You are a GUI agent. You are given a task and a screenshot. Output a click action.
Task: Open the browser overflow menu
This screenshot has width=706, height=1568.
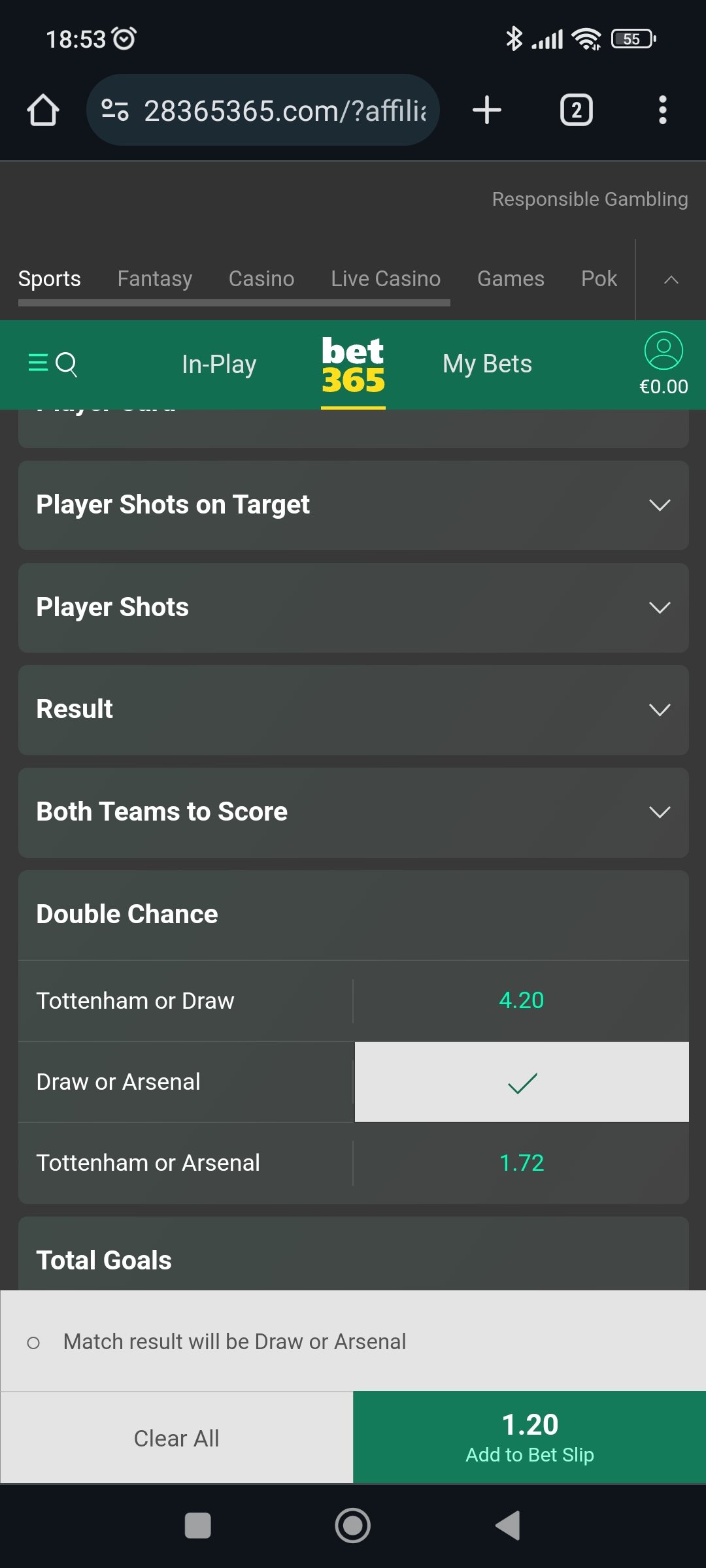point(662,110)
